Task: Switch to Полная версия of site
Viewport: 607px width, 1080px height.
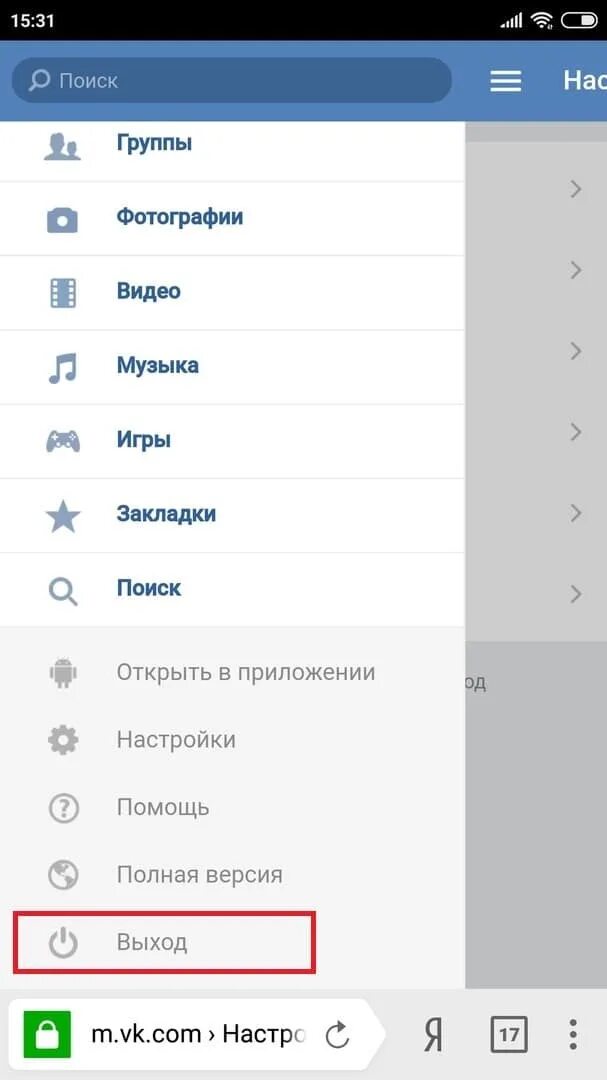Action: pos(199,874)
